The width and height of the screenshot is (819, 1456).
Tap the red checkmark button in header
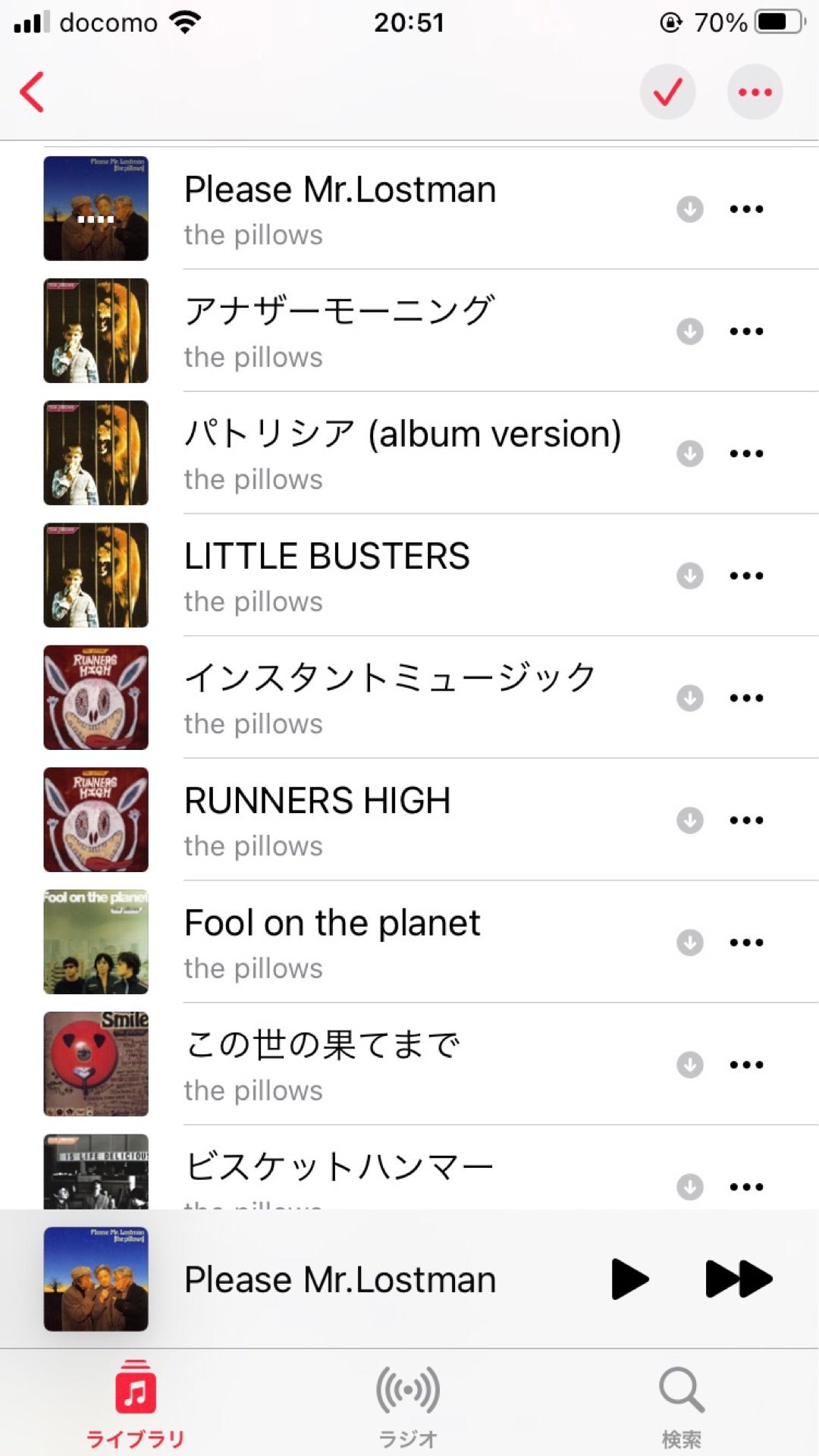pos(667,93)
